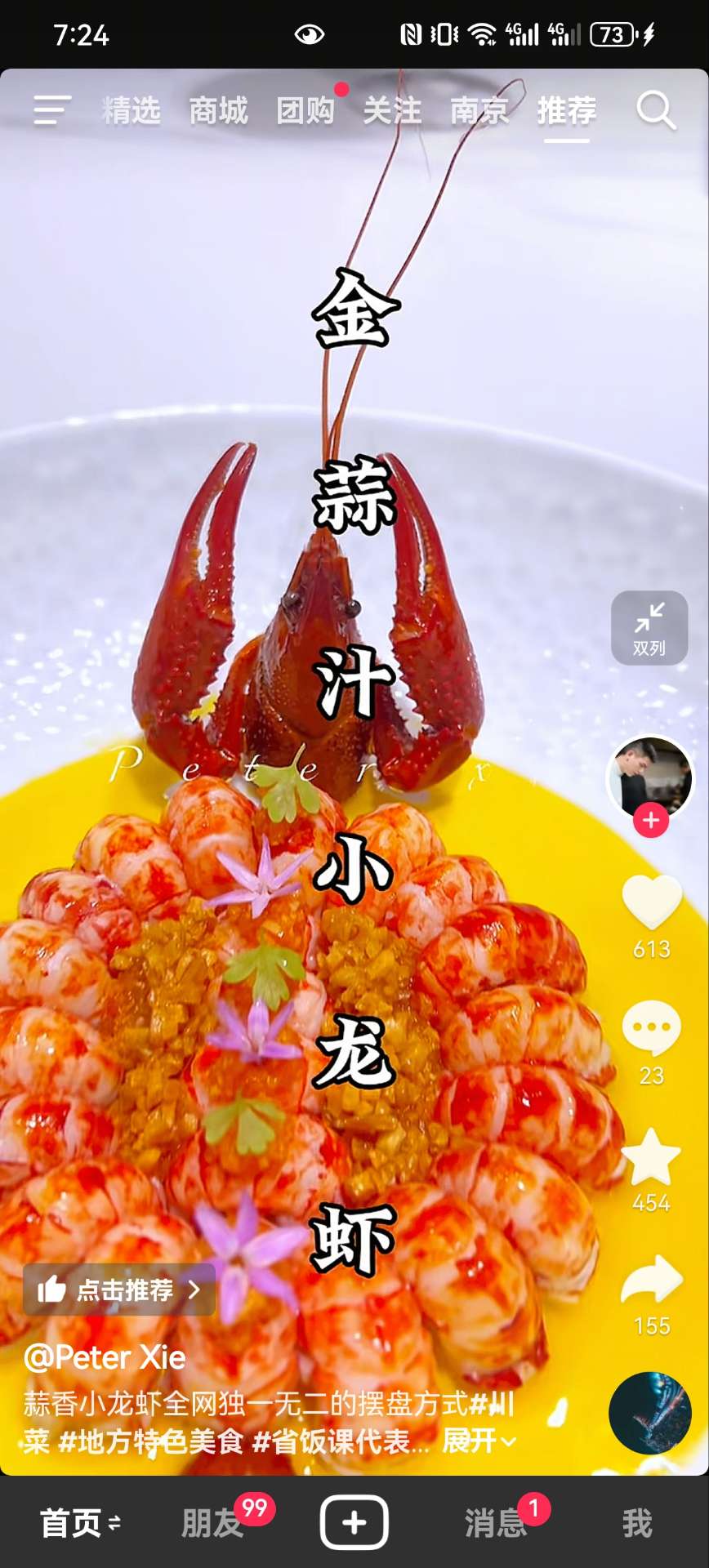Open the 南京 local tab
This screenshot has width=709, height=1568.
[479, 110]
